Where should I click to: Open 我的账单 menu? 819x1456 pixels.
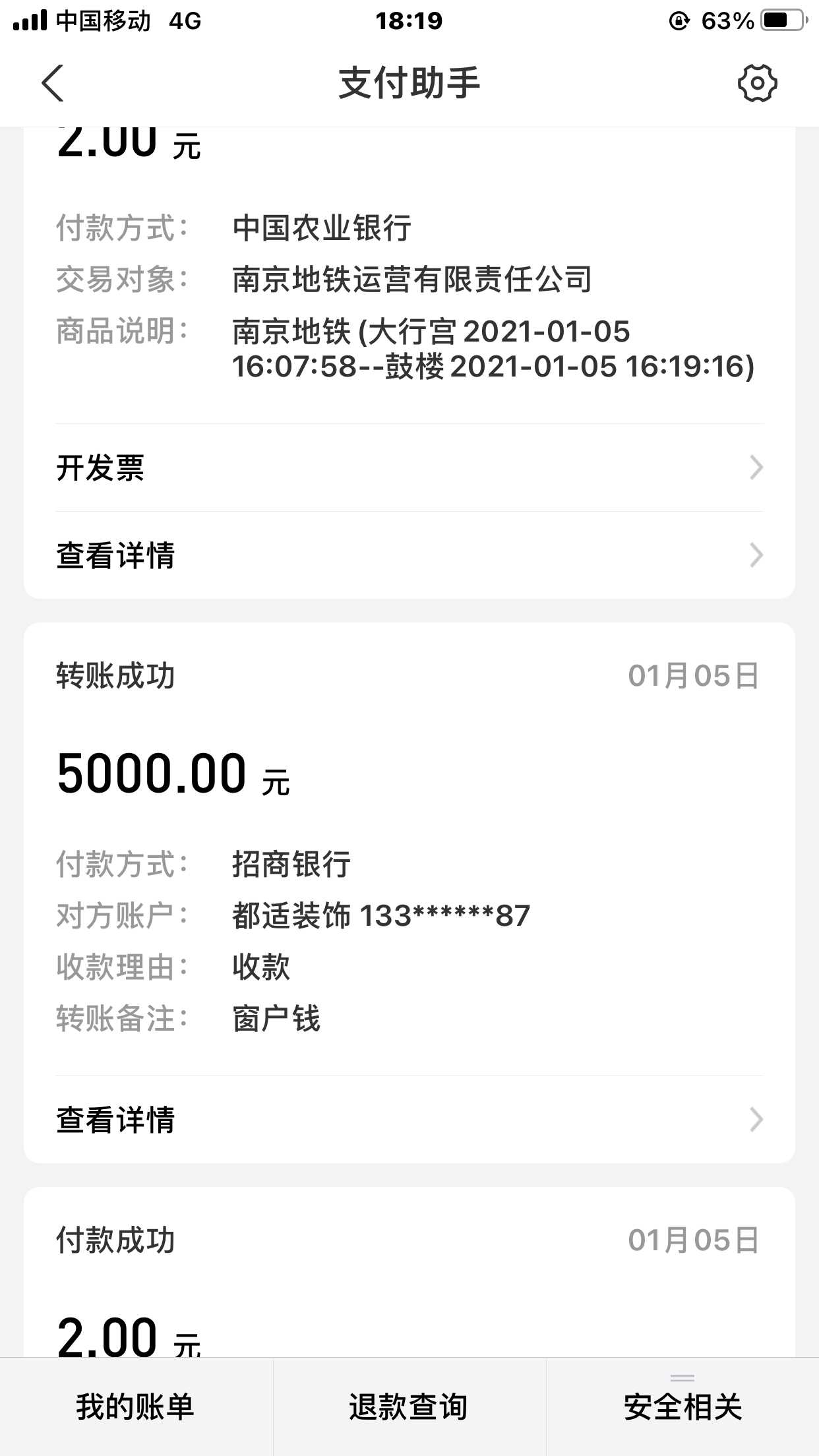pyautogui.click(x=136, y=1407)
